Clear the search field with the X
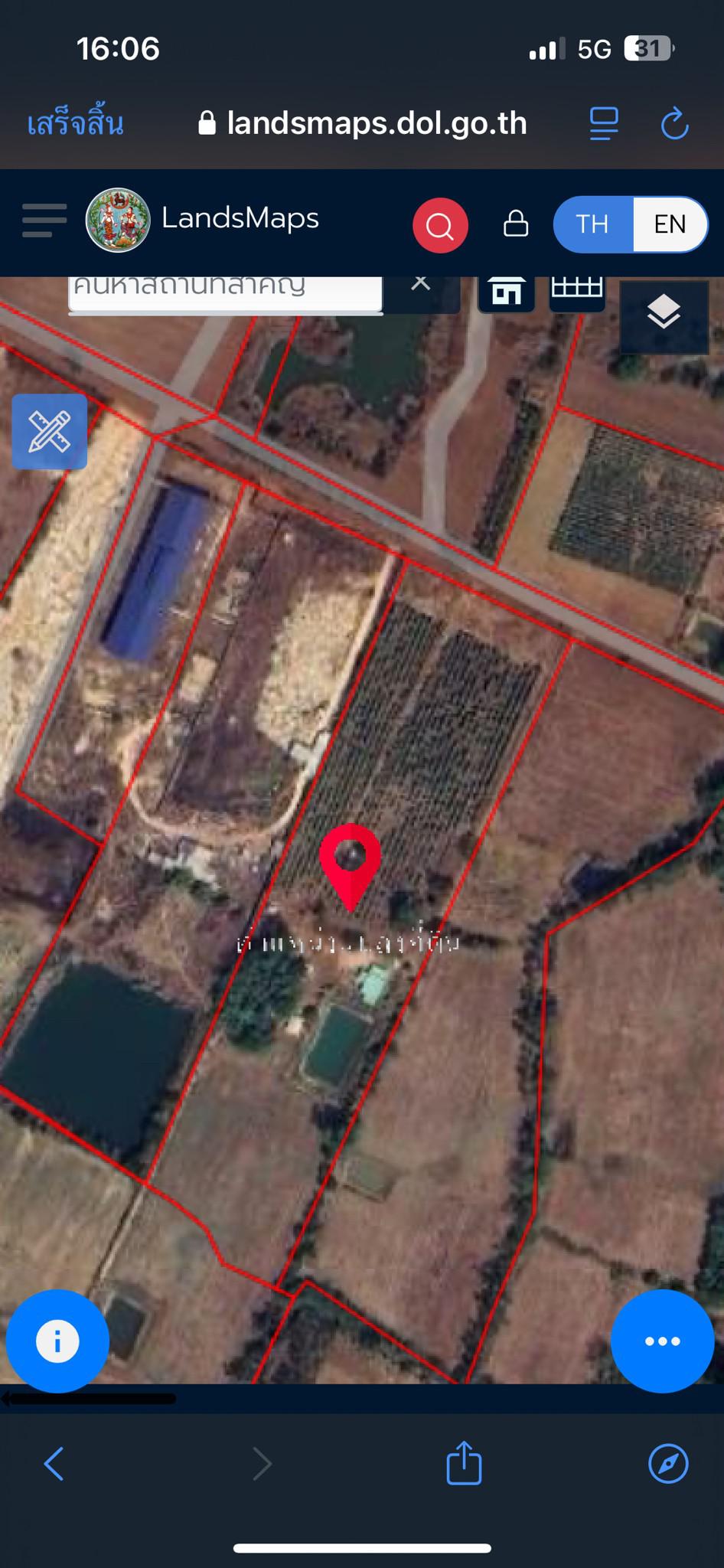Viewport: 724px width, 1568px height. pyautogui.click(x=421, y=284)
